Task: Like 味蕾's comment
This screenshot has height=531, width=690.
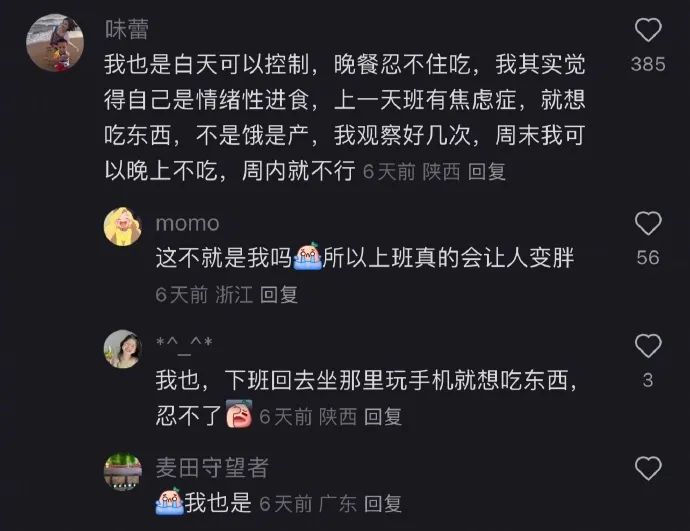Action: [648, 30]
